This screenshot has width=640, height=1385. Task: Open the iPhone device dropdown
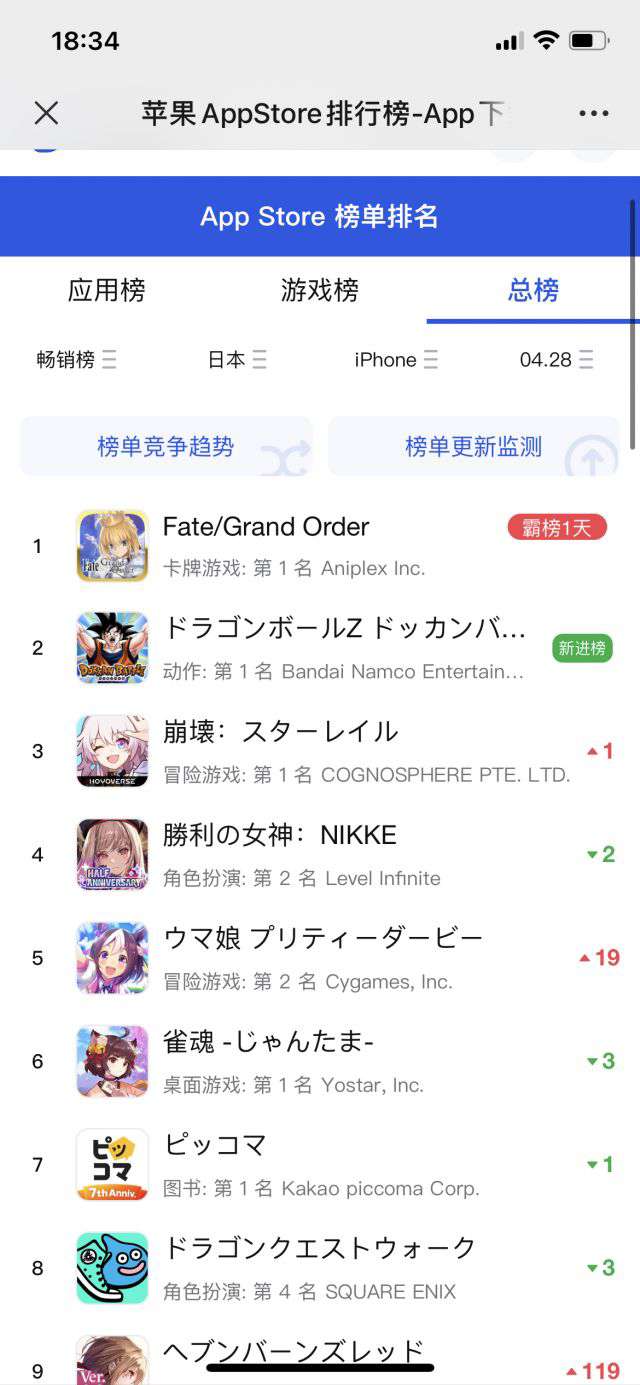[x=396, y=360]
